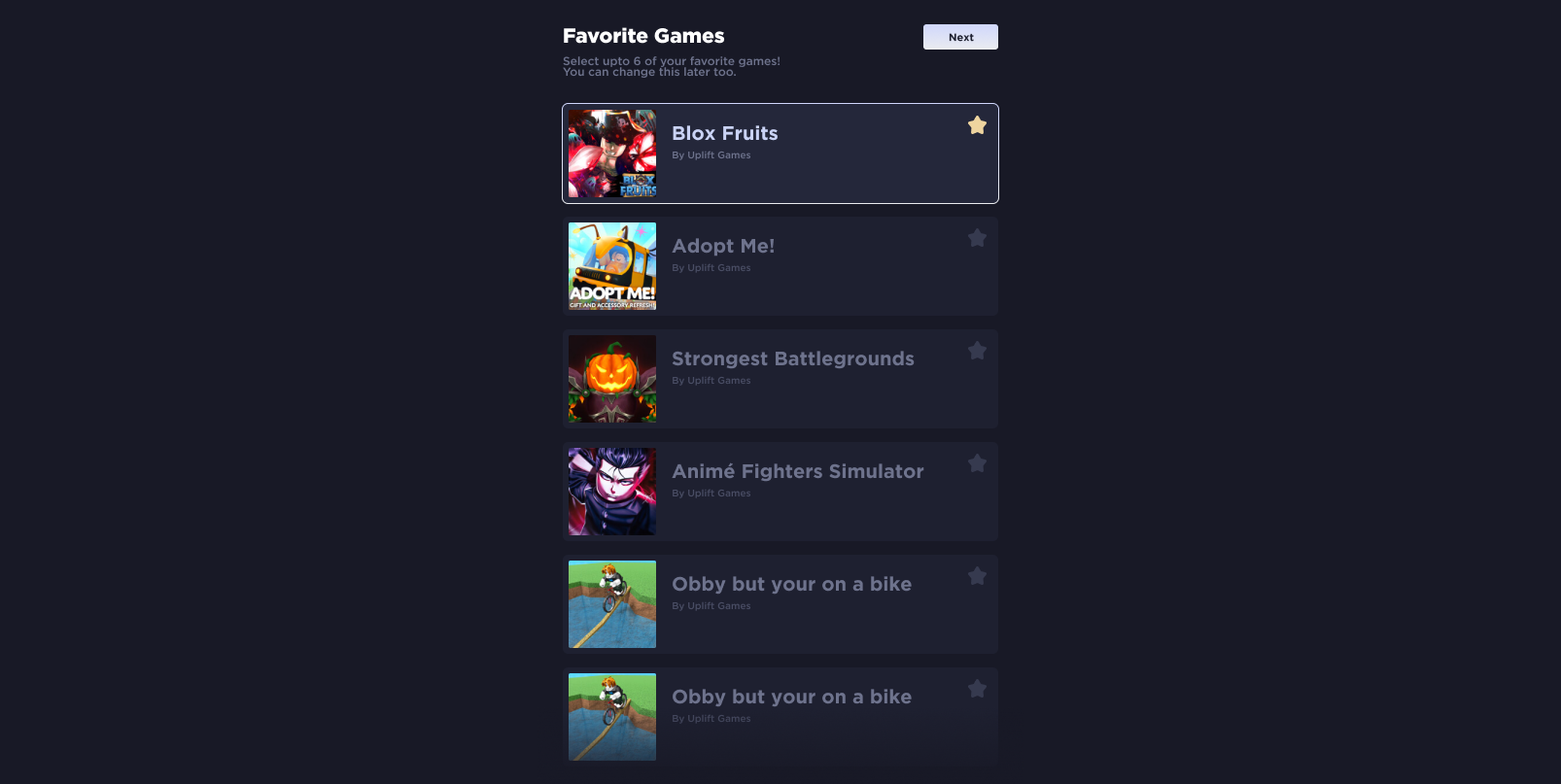The width and height of the screenshot is (1561, 784).
Task: Unfavorite Blox Fruits via its star
Action: coord(977,125)
